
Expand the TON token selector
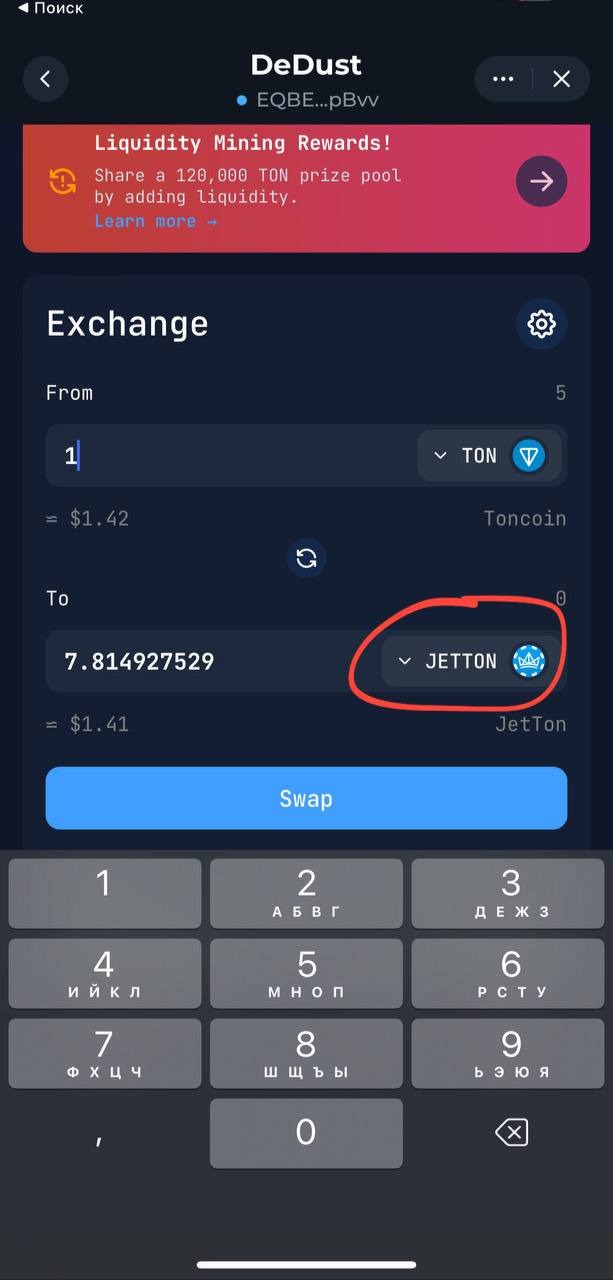(x=489, y=456)
